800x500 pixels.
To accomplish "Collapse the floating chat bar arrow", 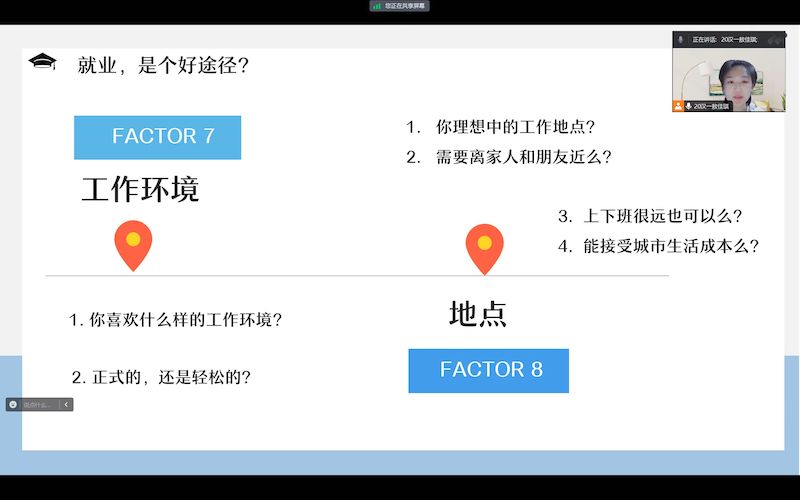I will (66, 405).
